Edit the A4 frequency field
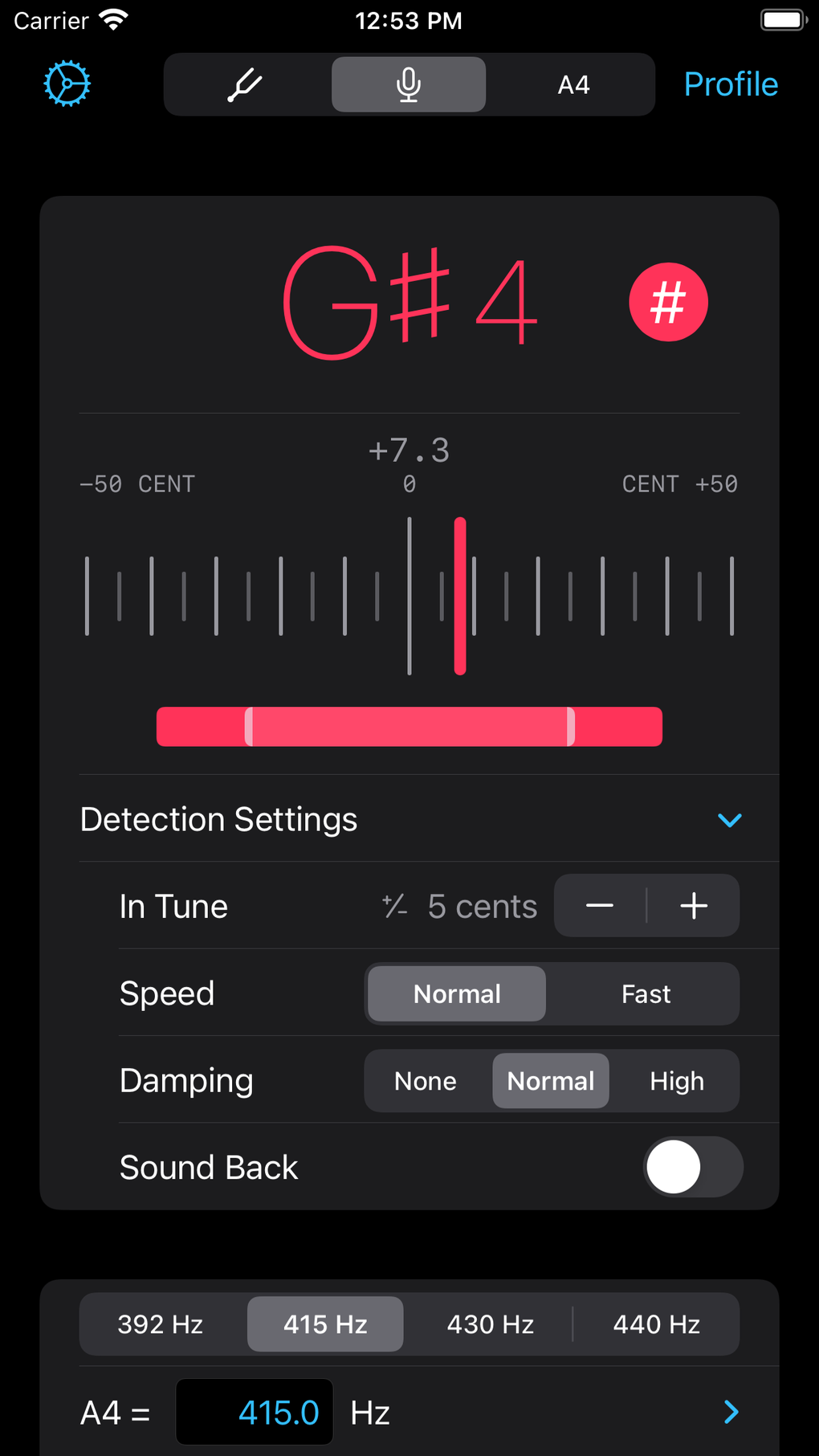819x1456 pixels. pos(255,1413)
